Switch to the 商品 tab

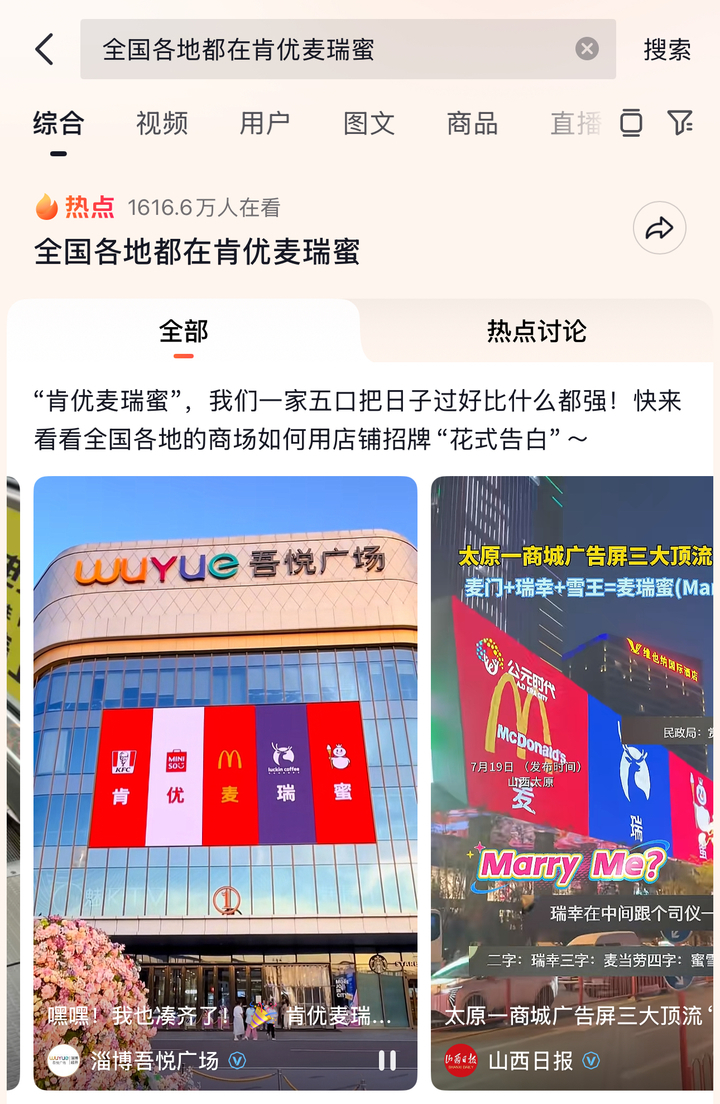point(472,123)
